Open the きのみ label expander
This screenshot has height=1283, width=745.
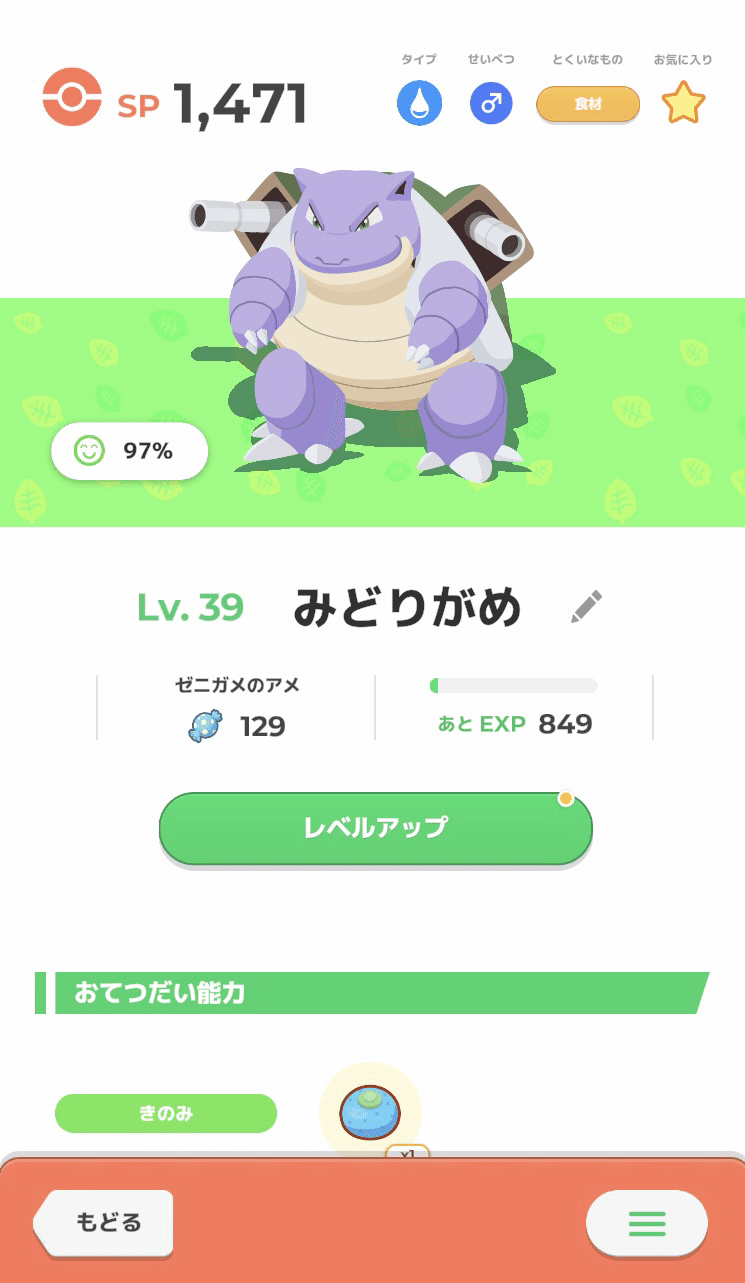point(165,1113)
